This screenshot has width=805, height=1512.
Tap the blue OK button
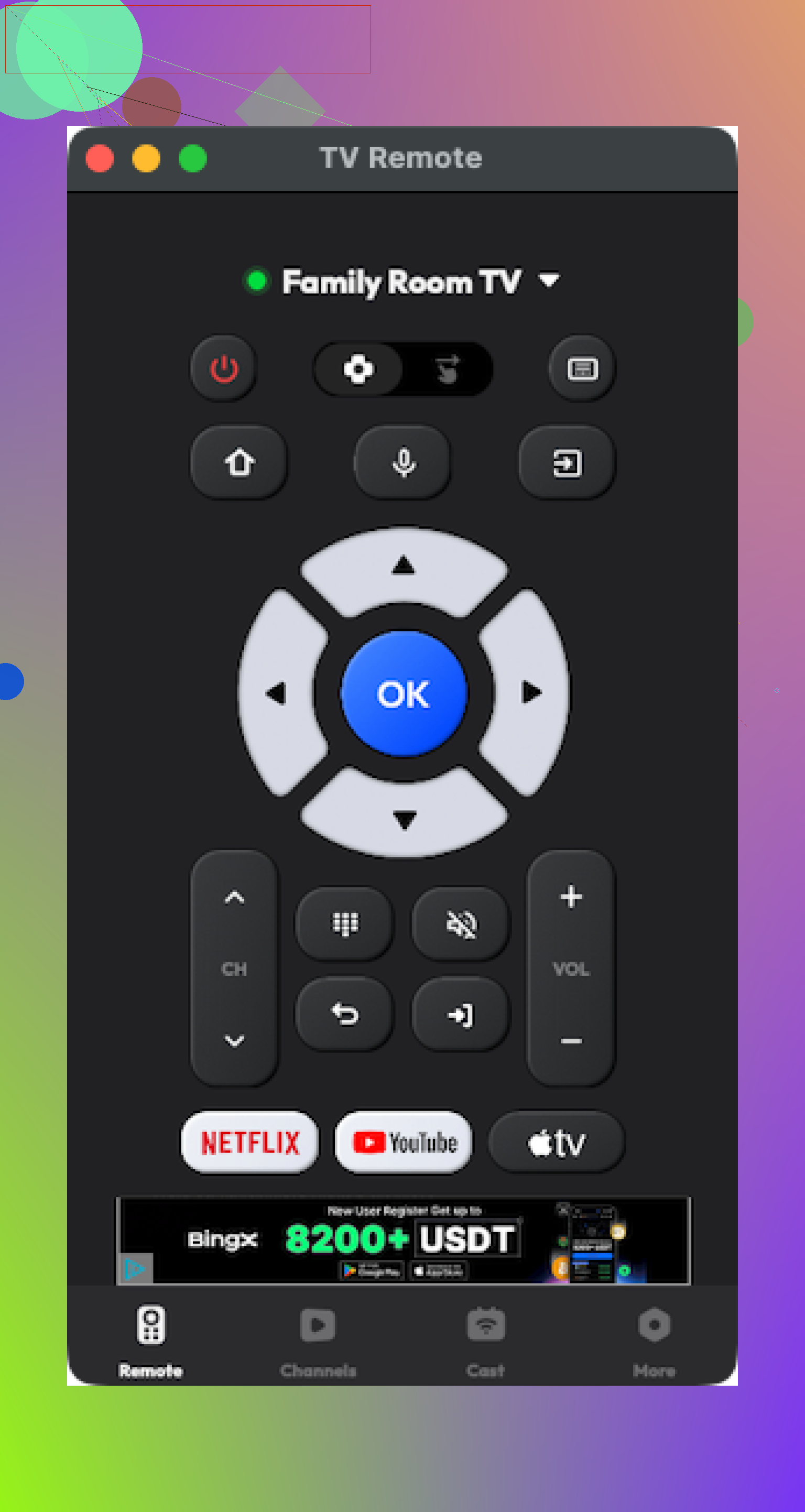(x=404, y=694)
